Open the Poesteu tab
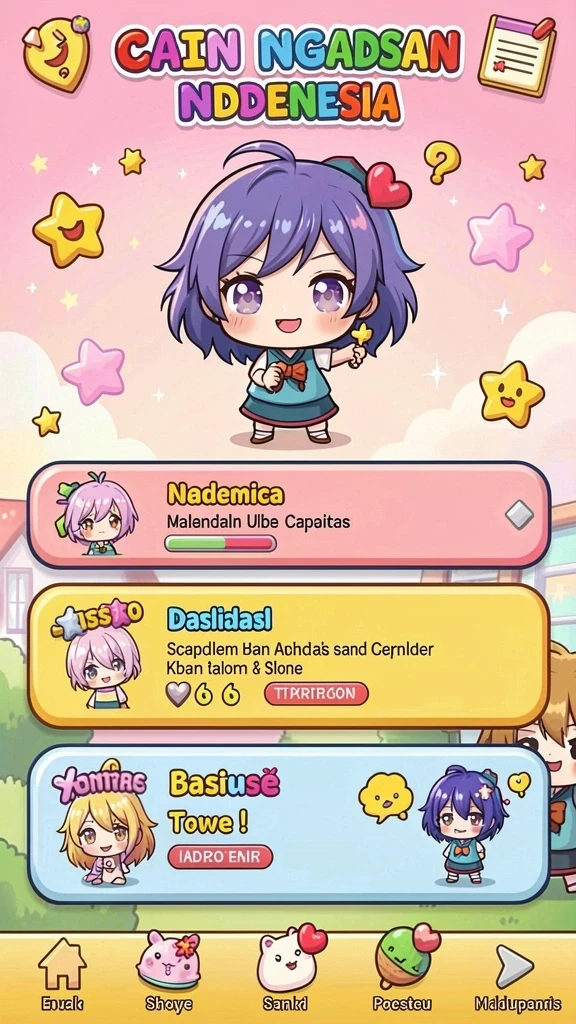The width and height of the screenshot is (576, 1024). tap(403, 973)
